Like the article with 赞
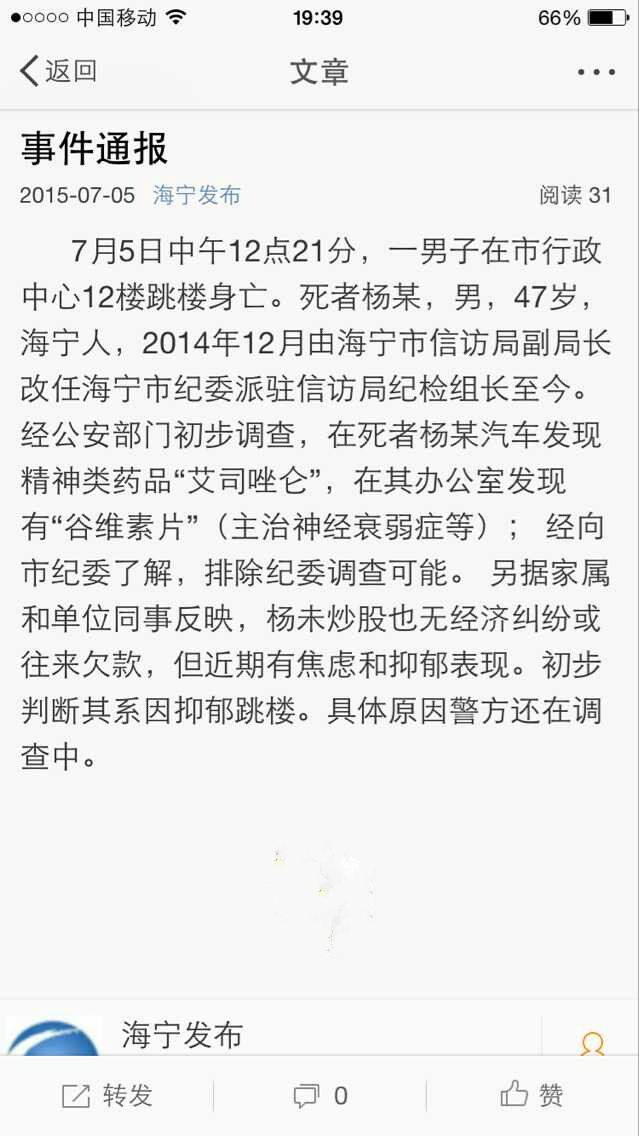The height and width of the screenshot is (1136, 639). click(x=532, y=1095)
